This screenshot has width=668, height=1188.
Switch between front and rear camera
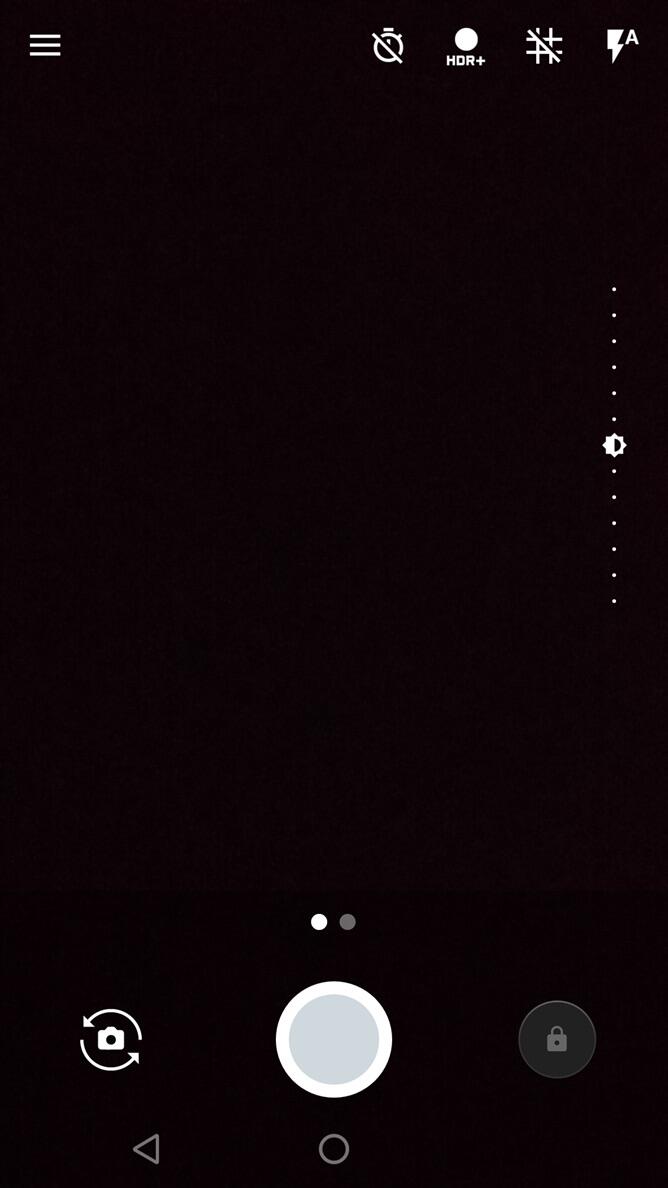(x=111, y=1040)
